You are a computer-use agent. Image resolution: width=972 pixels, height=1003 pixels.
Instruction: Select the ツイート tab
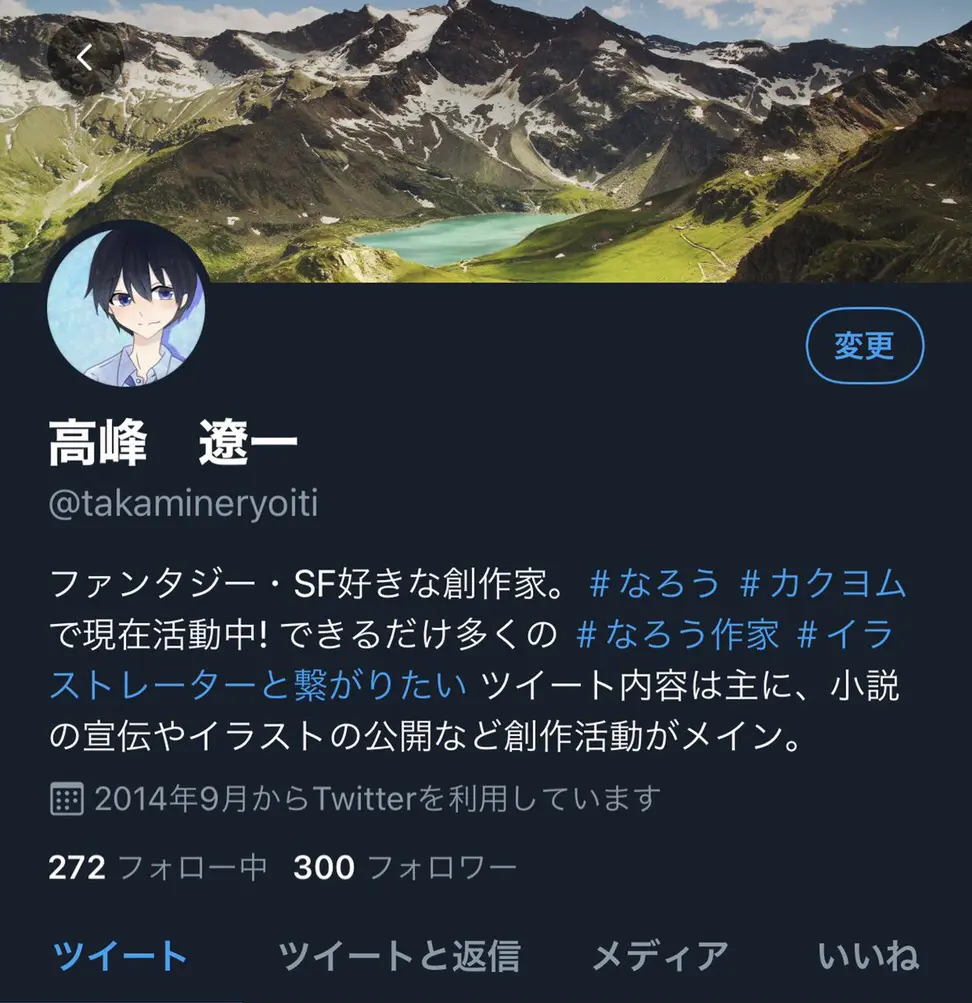click(120, 956)
